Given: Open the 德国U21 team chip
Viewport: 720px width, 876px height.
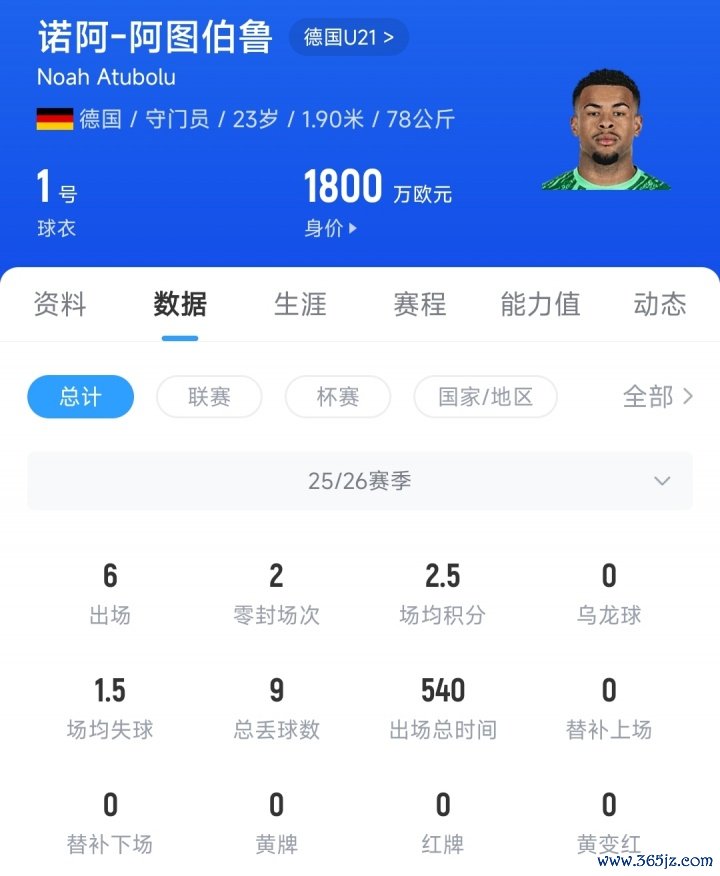Looking at the screenshot, I should [x=348, y=38].
